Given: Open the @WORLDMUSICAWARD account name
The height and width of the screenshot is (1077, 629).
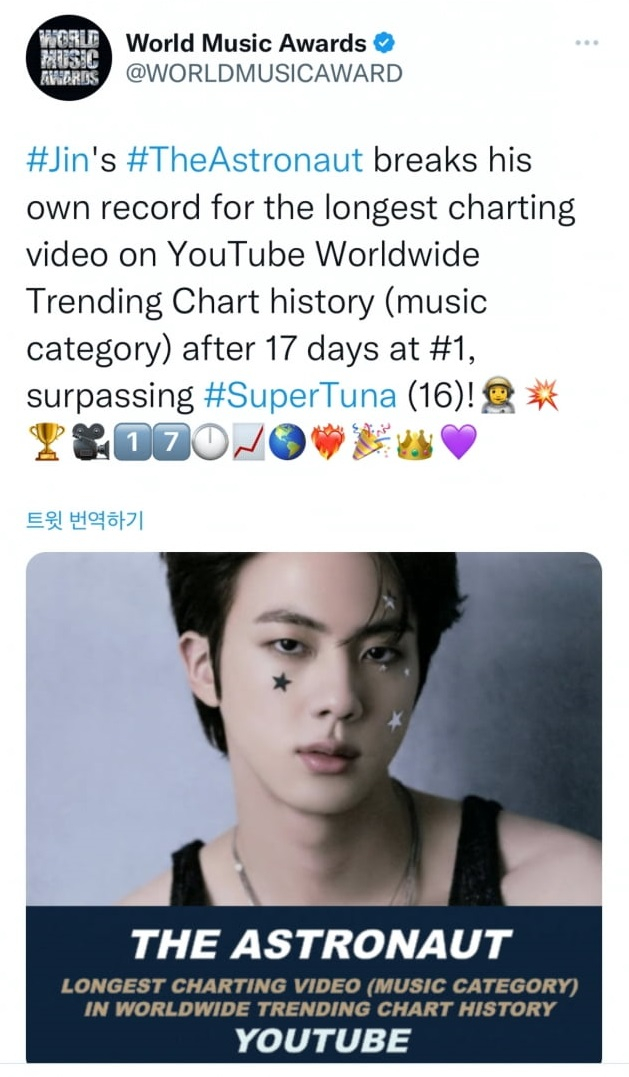Looking at the screenshot, I should tap(264, 73).
